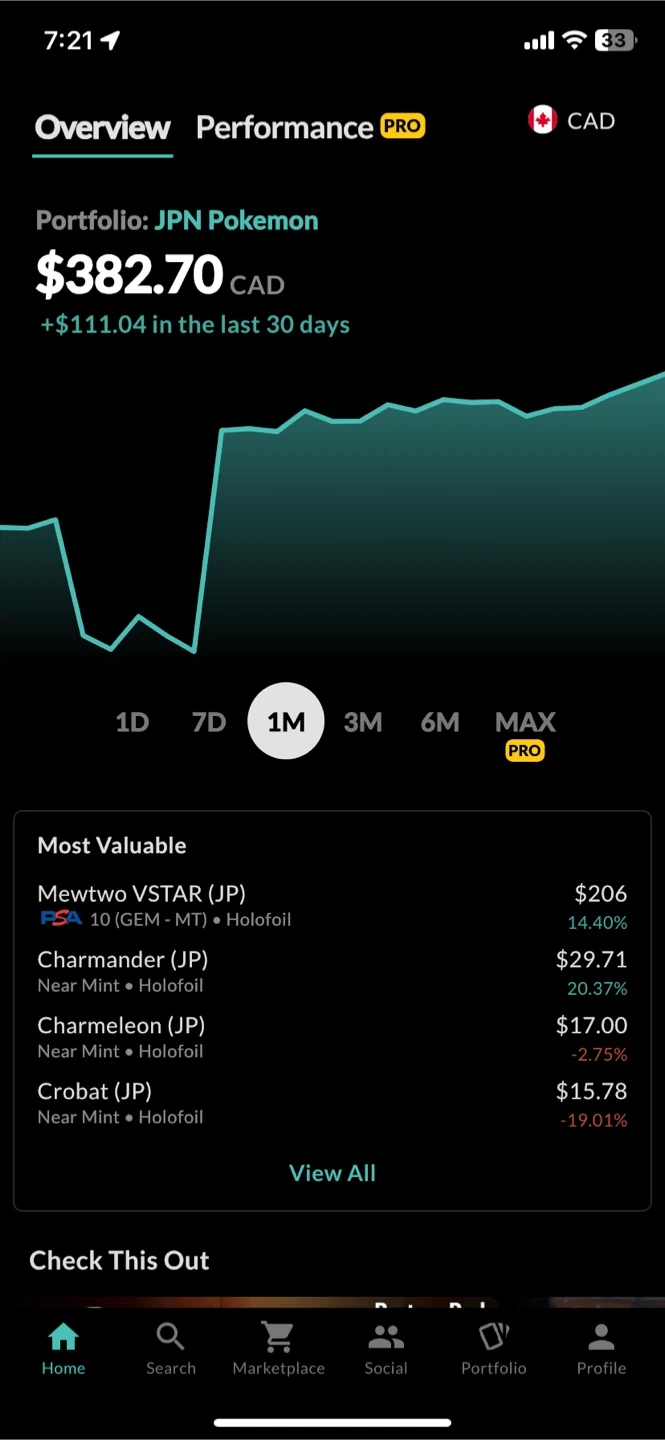This screenshot has height=1440, width=665.
Task: Change the CAD currency setting
Action: click(572, 121)
